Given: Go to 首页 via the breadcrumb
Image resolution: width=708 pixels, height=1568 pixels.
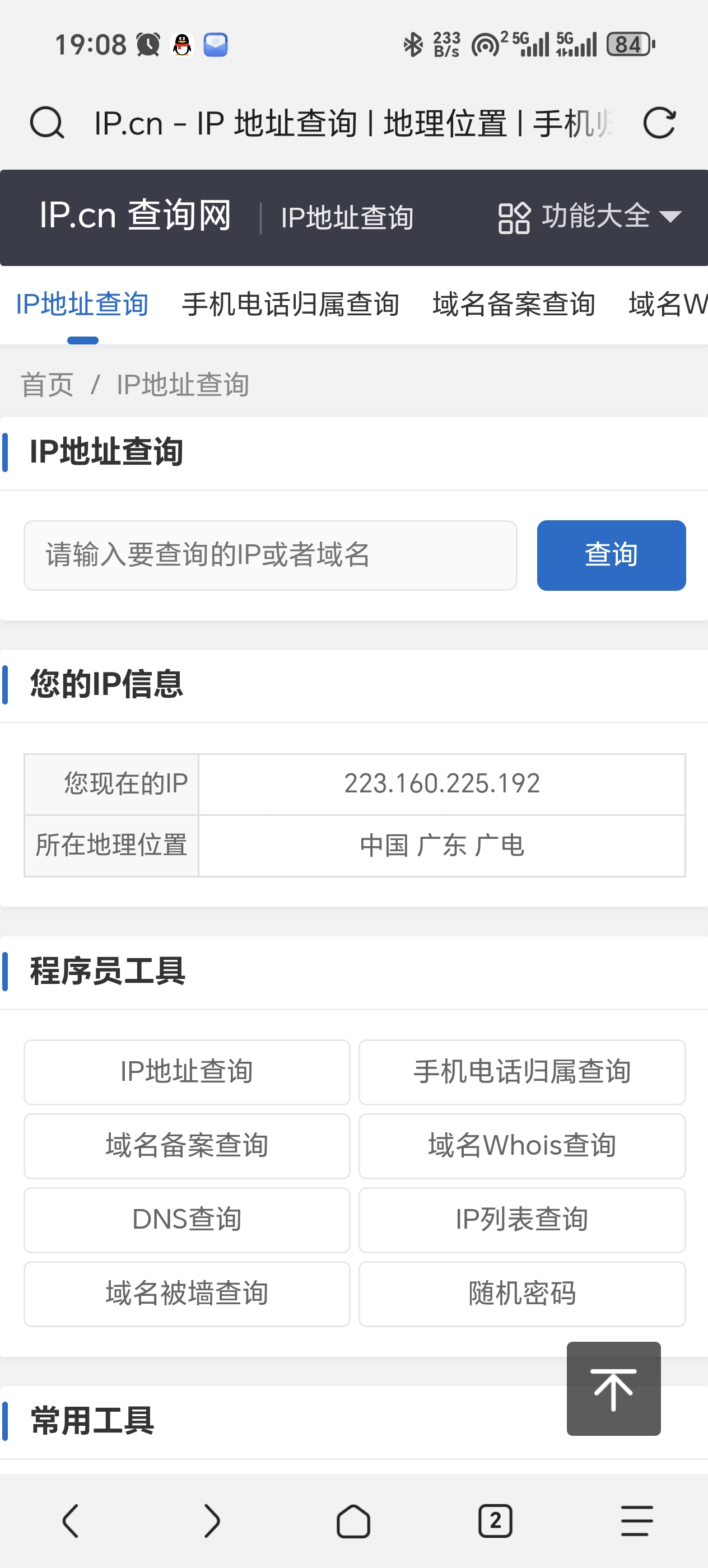Looking at the screenshot, I should point(47,385).
